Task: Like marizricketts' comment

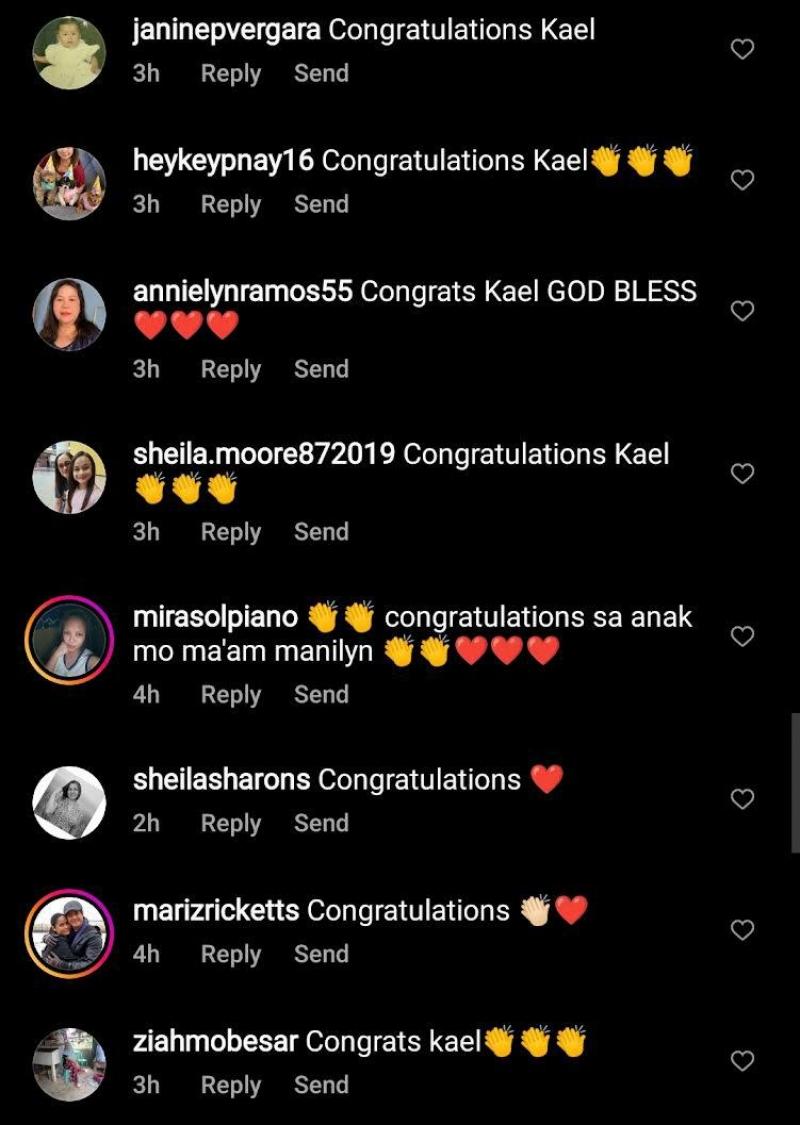Action: point(742,930)
